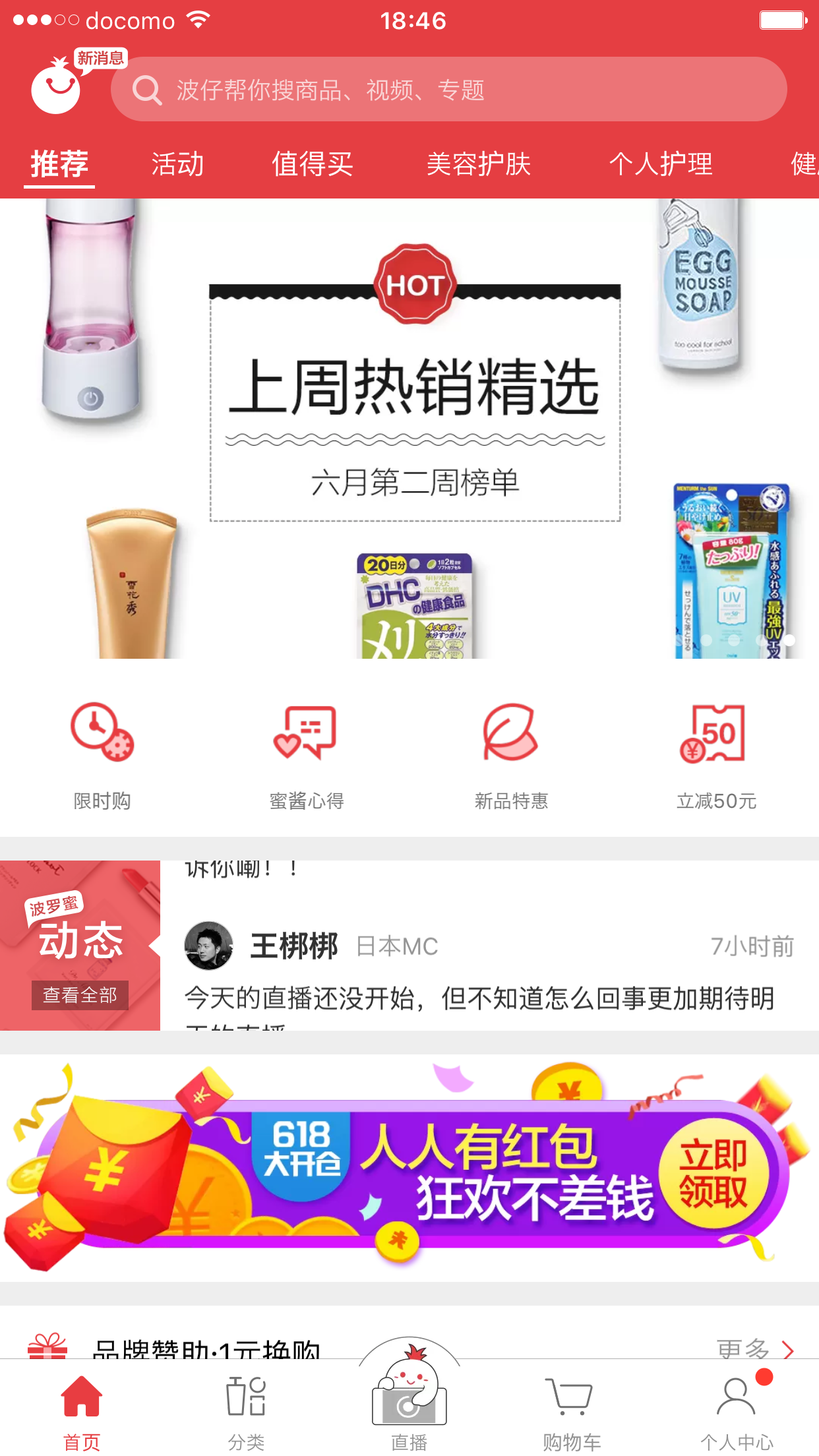Open 更多 for 品牌赞助 1元换购

pyautogui.click(x=754, y=1348)
